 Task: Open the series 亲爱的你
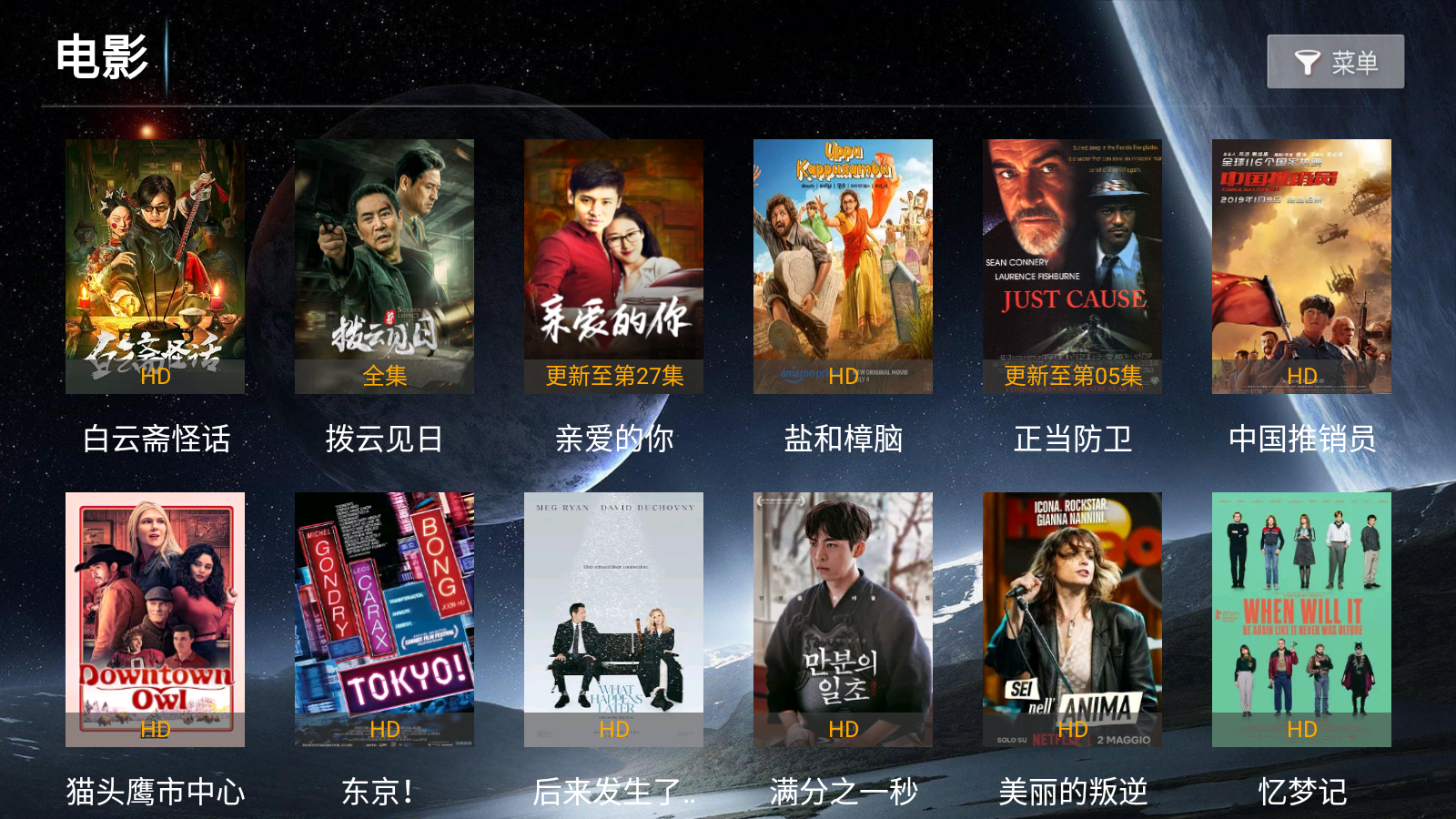pyautogui.click(x=613, y=266)
